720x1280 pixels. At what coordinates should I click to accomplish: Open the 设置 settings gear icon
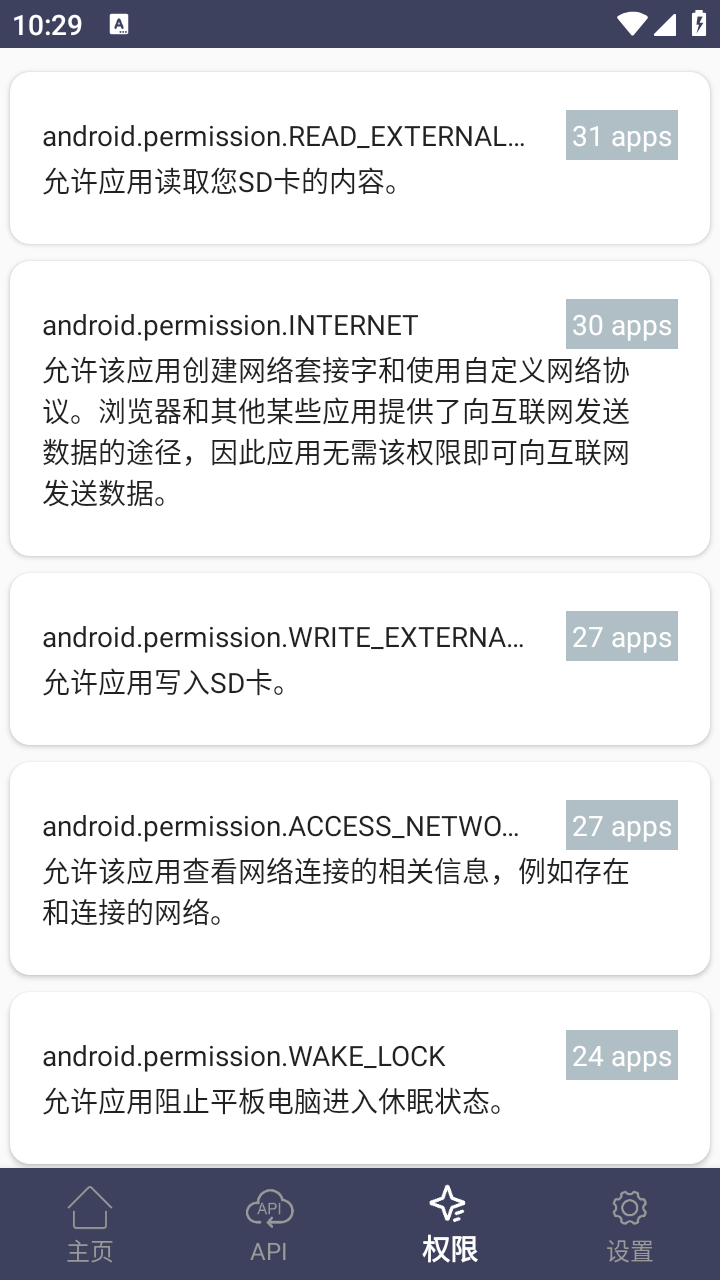pyautogui.click(x=629, y=1208)
